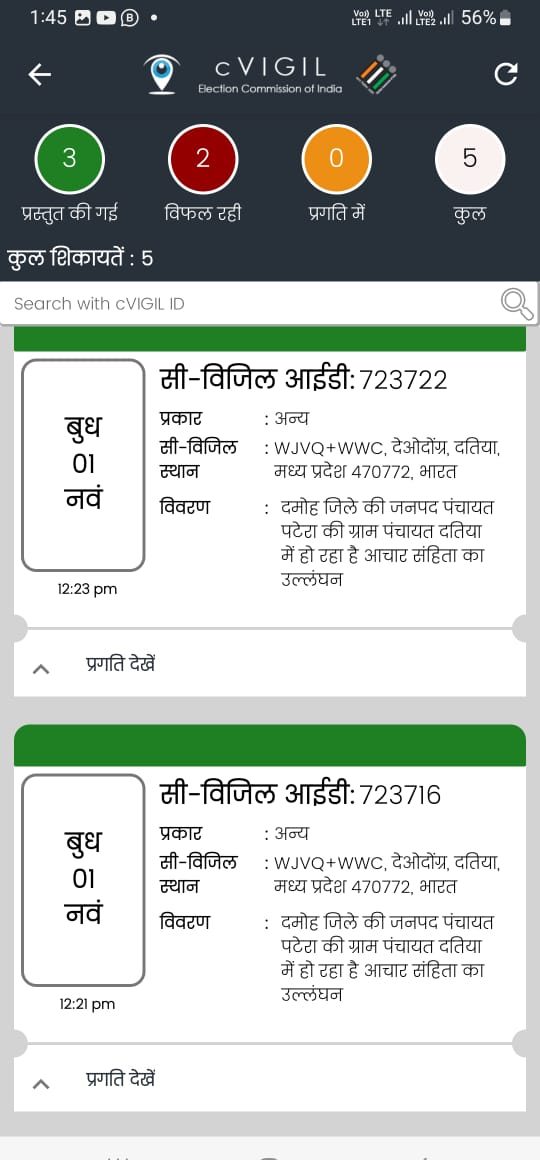540x1160 pixels.
Task: Expand progress for complaint 723722
Action: [269, 664]
